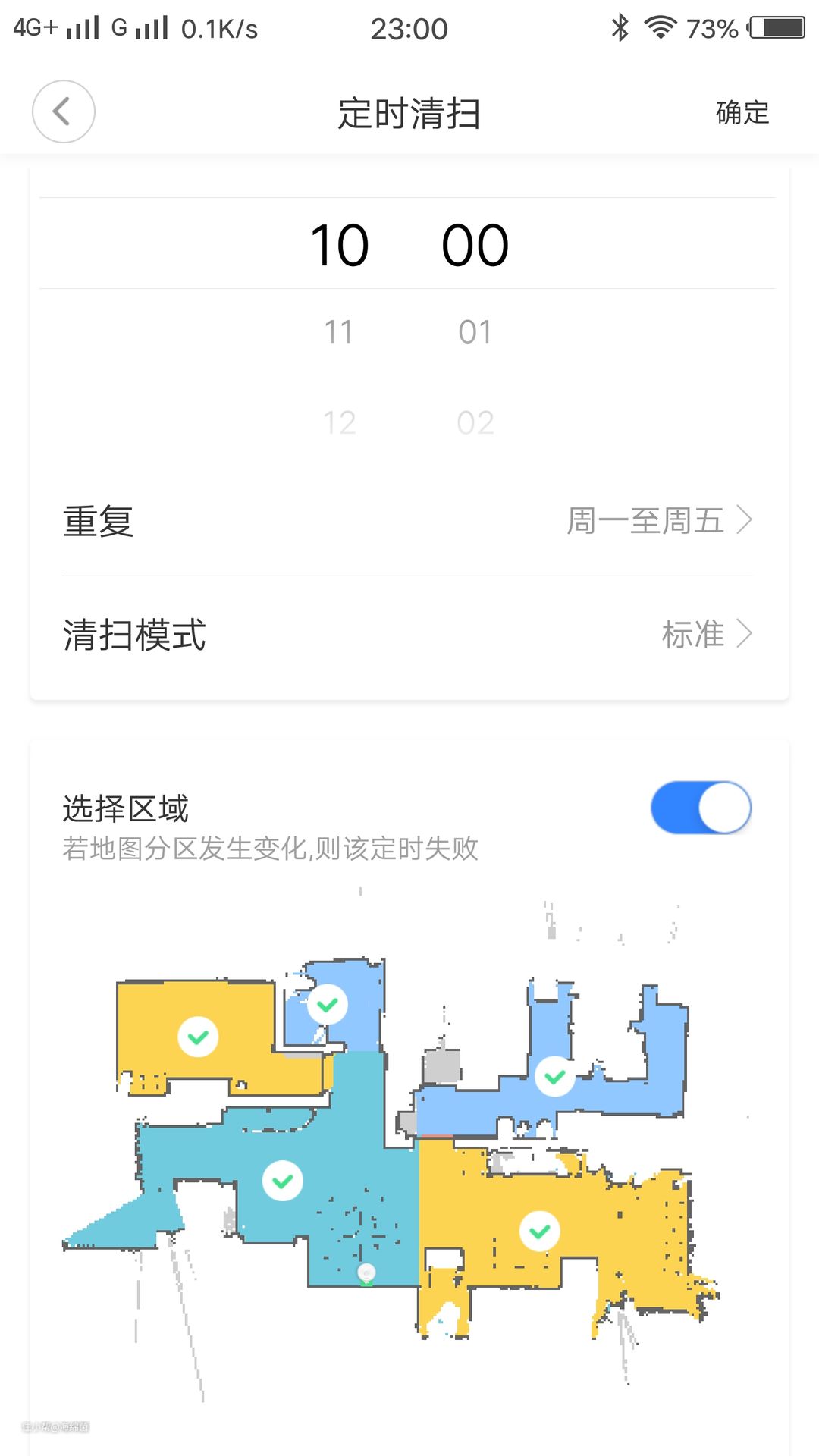Deselect the teal room on the map
Image resolution: width=819 pixels, height=1456 pixels.
tap(283, 1181)
